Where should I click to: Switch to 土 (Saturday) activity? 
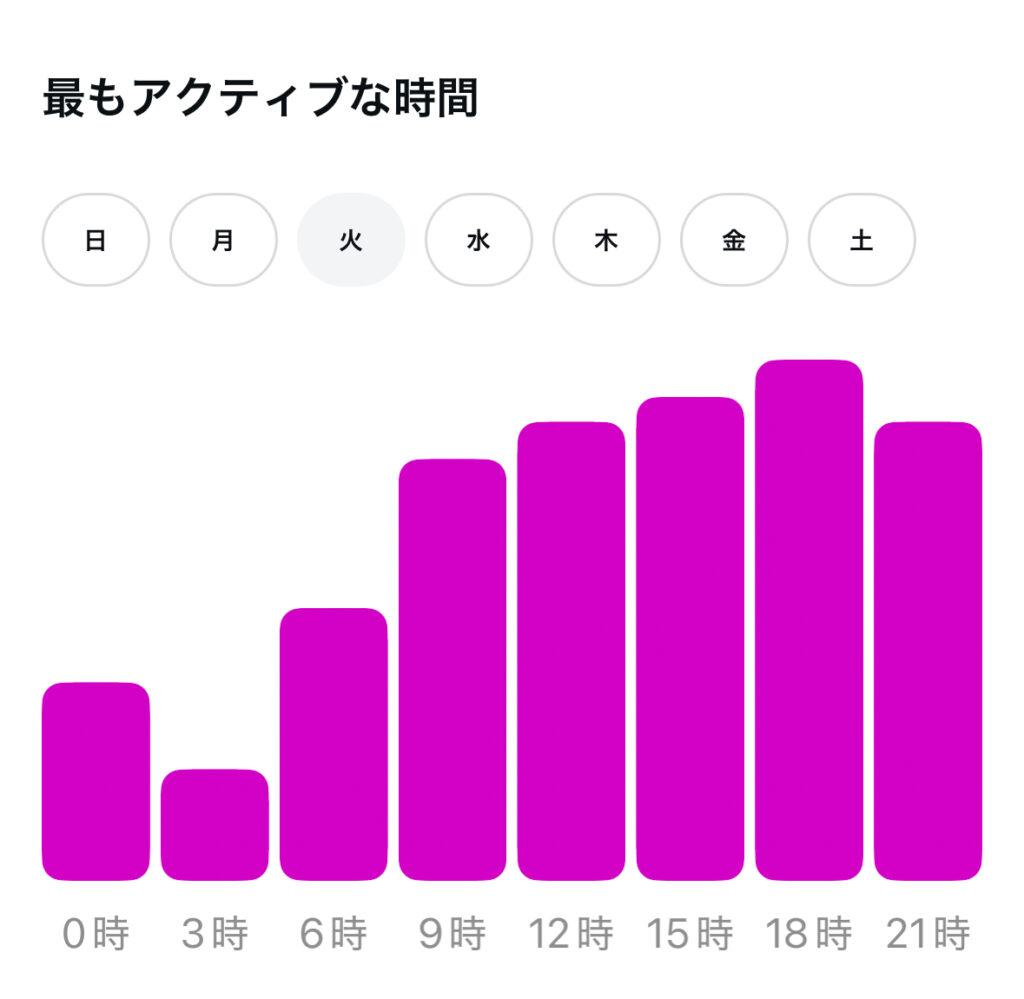pyautogui.click(x=861, y=240)
